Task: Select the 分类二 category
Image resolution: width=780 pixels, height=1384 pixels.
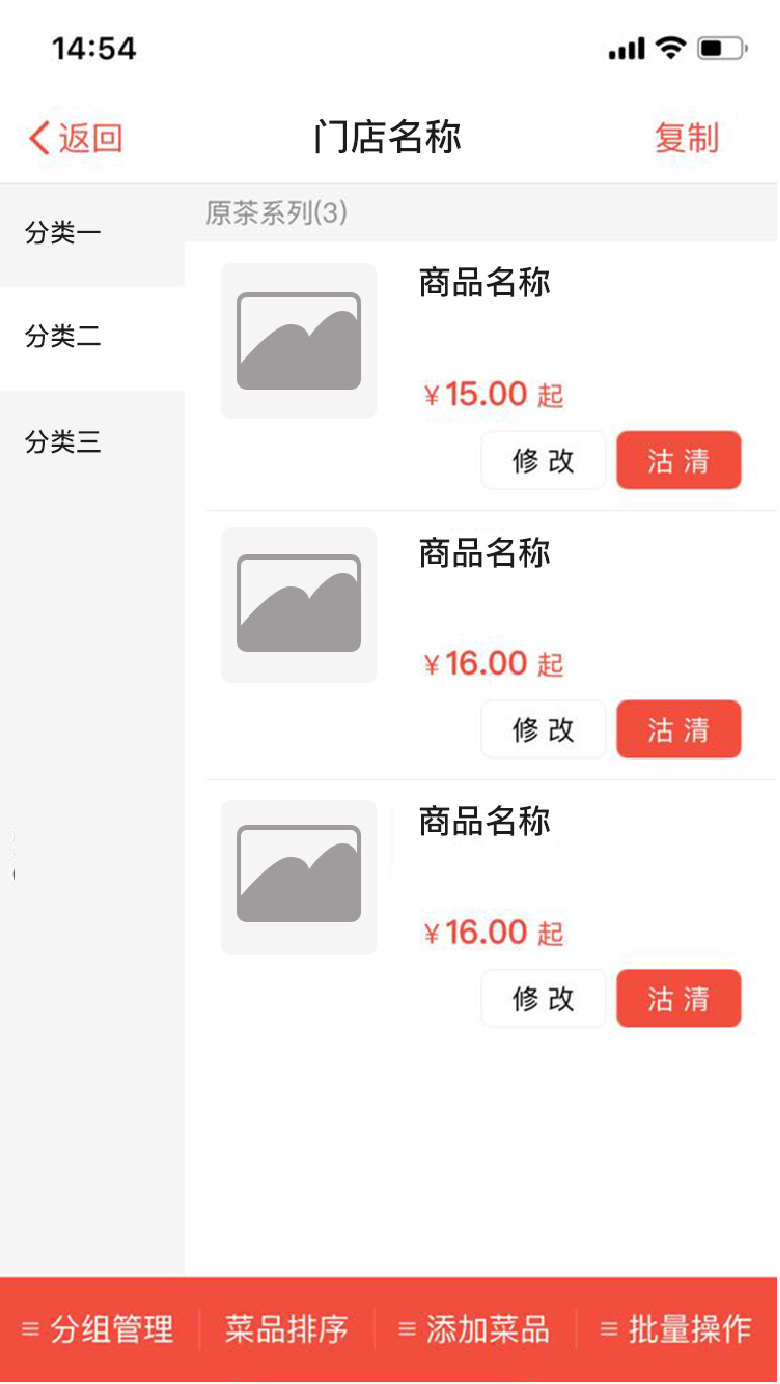Action: [92, 338]
